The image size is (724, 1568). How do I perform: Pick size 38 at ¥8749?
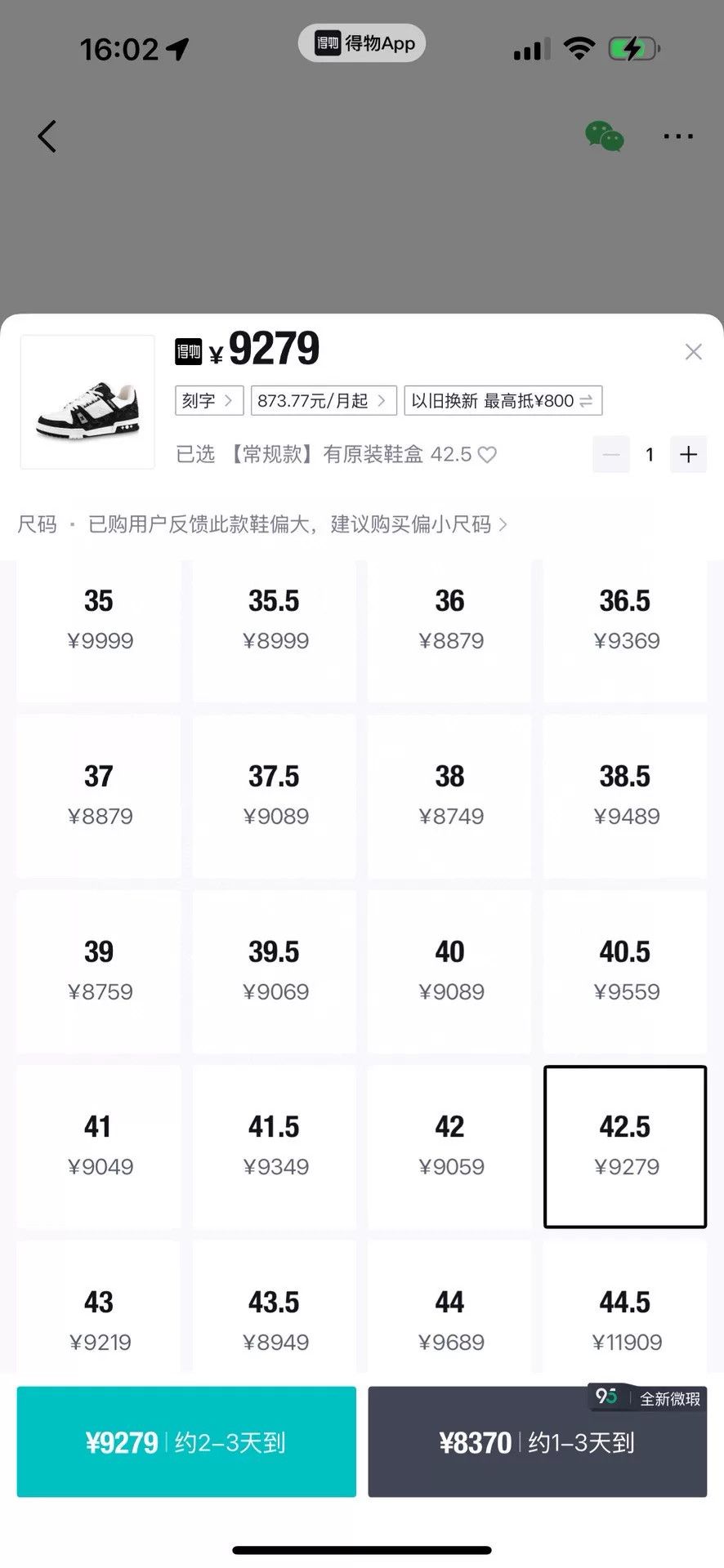click(449, 796)
